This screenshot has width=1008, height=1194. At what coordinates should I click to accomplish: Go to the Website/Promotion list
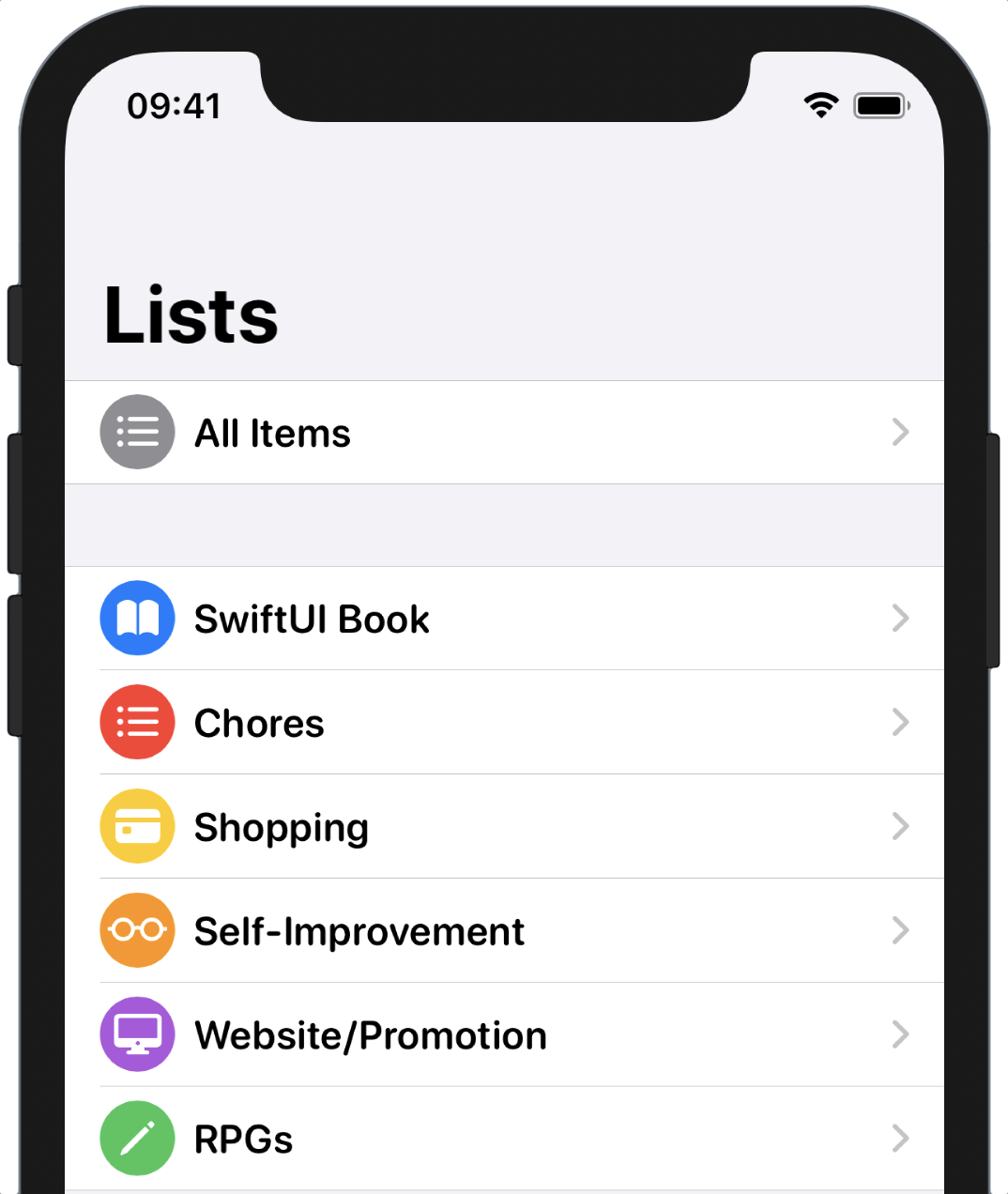click(x=370, y=1036)
